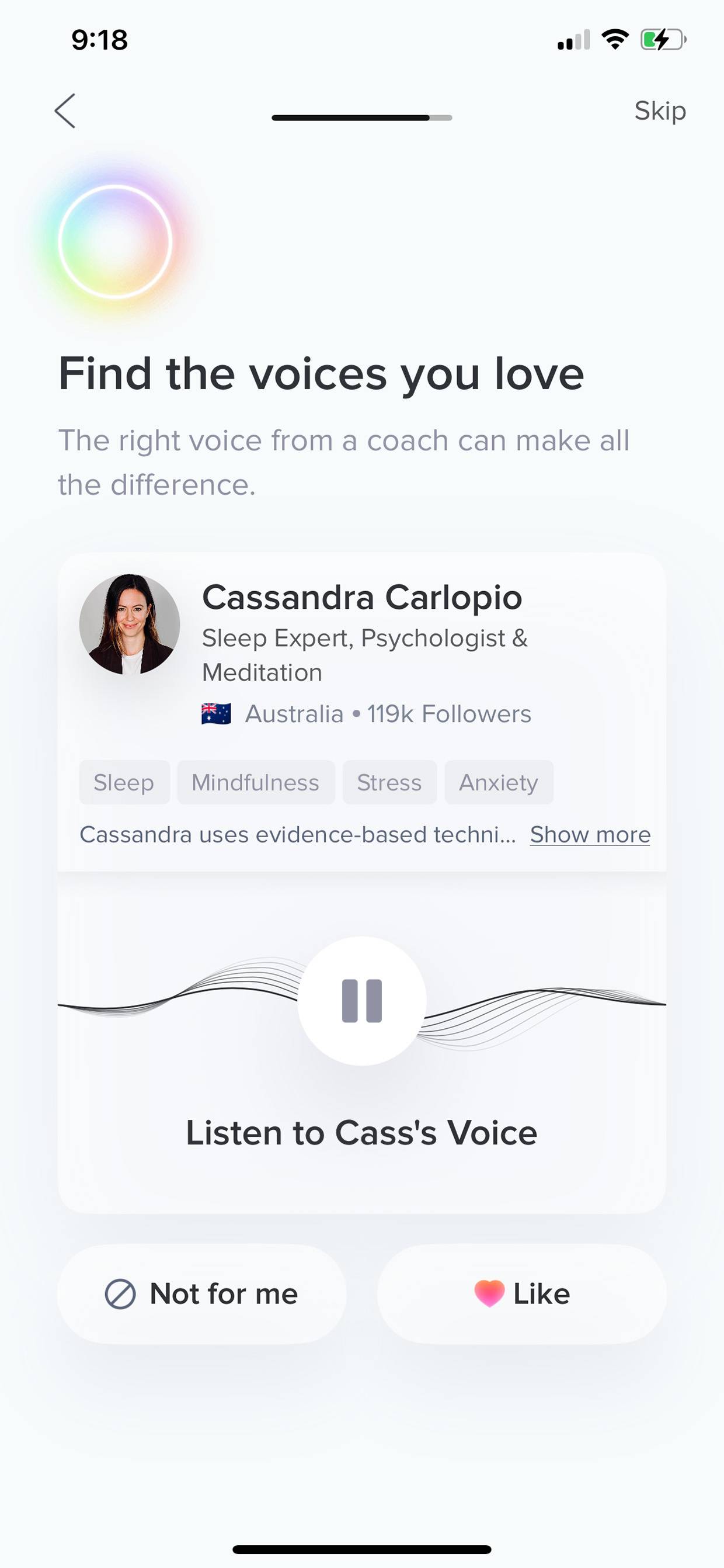Like Cassandra Carlopio's voice
The width and height of the screenshot is (724, 1568).
coord(522,1293)
